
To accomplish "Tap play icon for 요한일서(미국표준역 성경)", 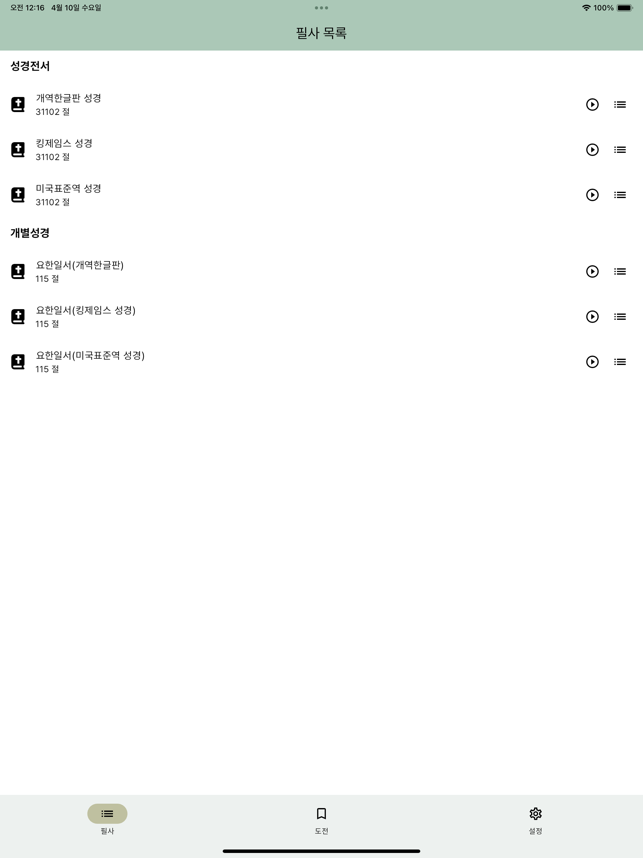I will click(x=592, y=362).
